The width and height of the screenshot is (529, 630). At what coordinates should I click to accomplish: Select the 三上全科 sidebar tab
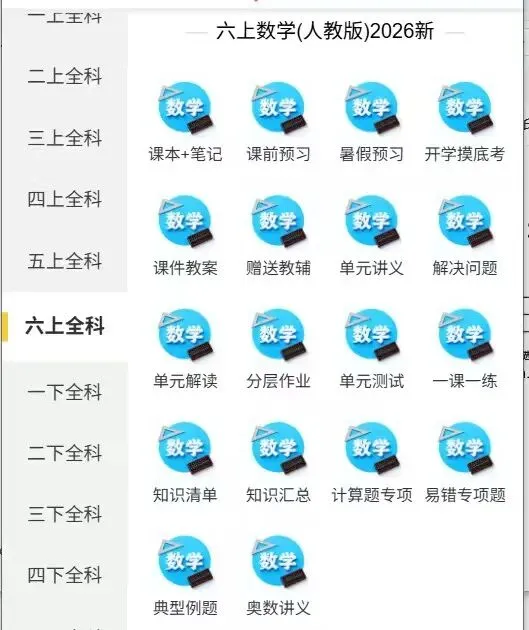point(65,138)
